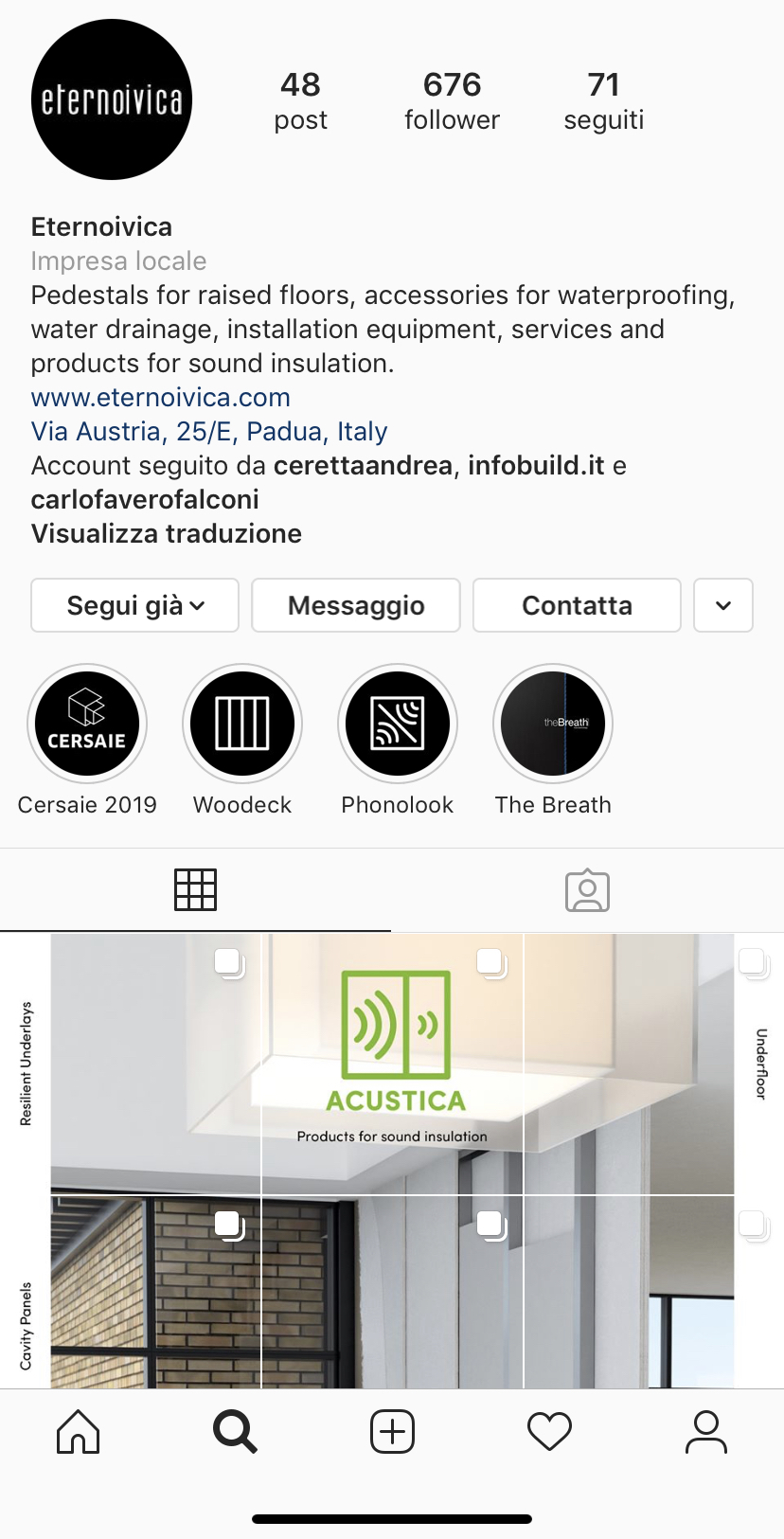Expand suggested accounts with the chevron button
The width and height of the screenshot is (784, 1539).
tap(723, 605)
